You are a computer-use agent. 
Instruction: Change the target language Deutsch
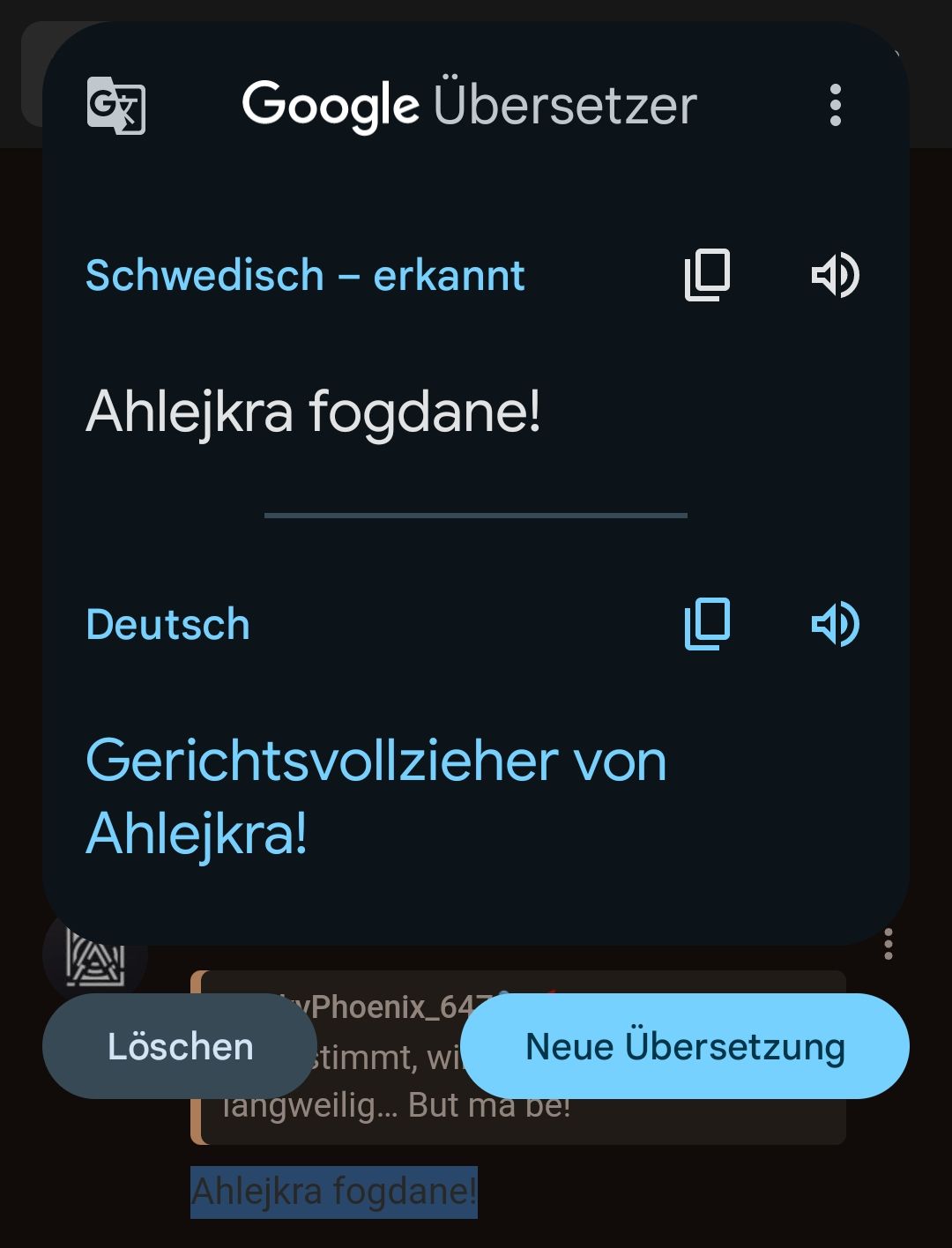[168, 625]
